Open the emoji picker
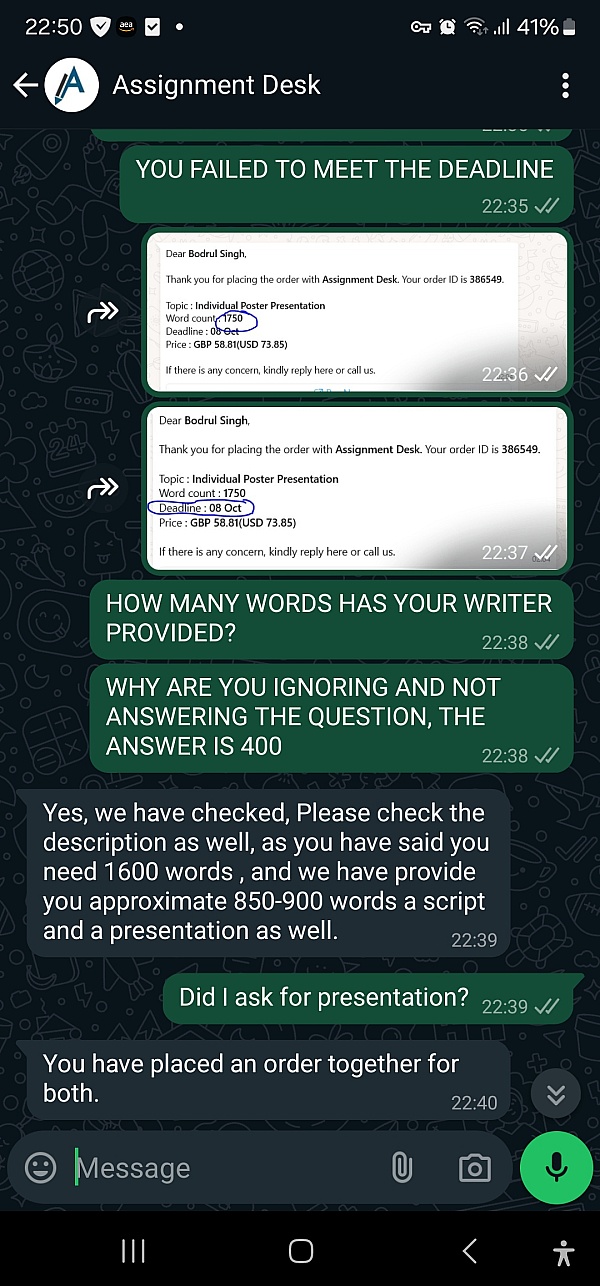 pos(41,1168)
